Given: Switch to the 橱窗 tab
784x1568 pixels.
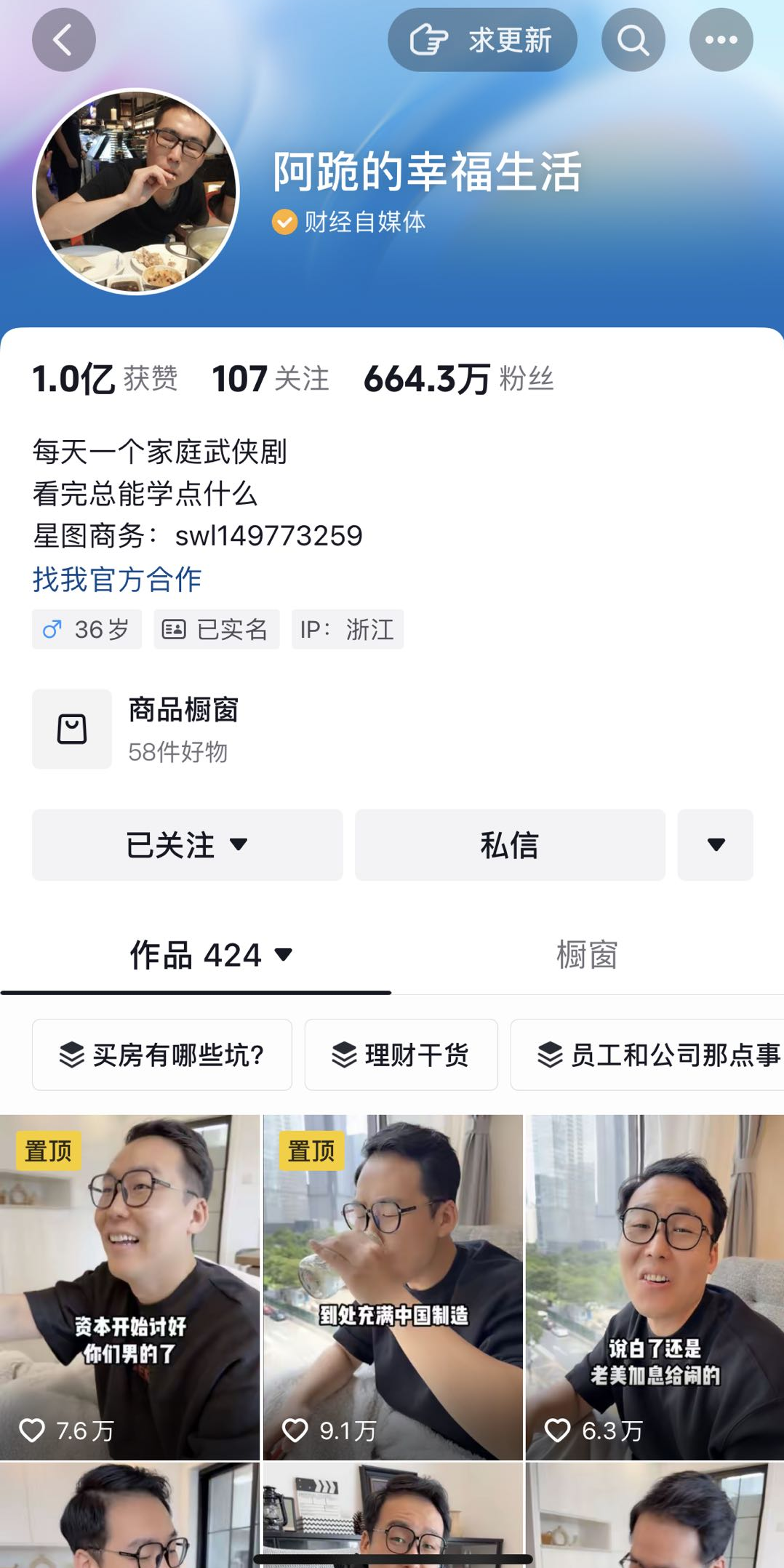Looking at the screenshot, I should click(587, 955).
